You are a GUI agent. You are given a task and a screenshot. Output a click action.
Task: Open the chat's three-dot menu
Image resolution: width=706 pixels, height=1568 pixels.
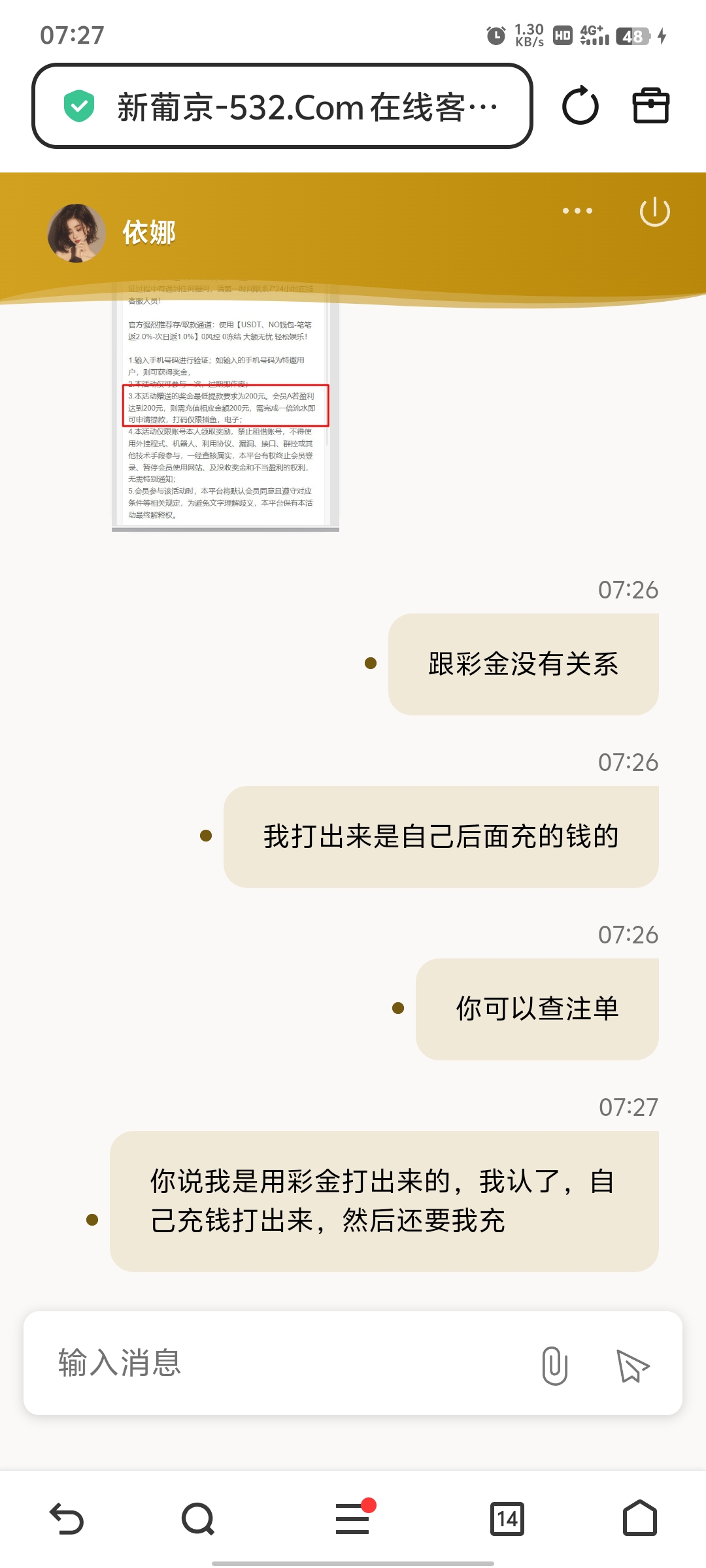(x=577, y=211)
